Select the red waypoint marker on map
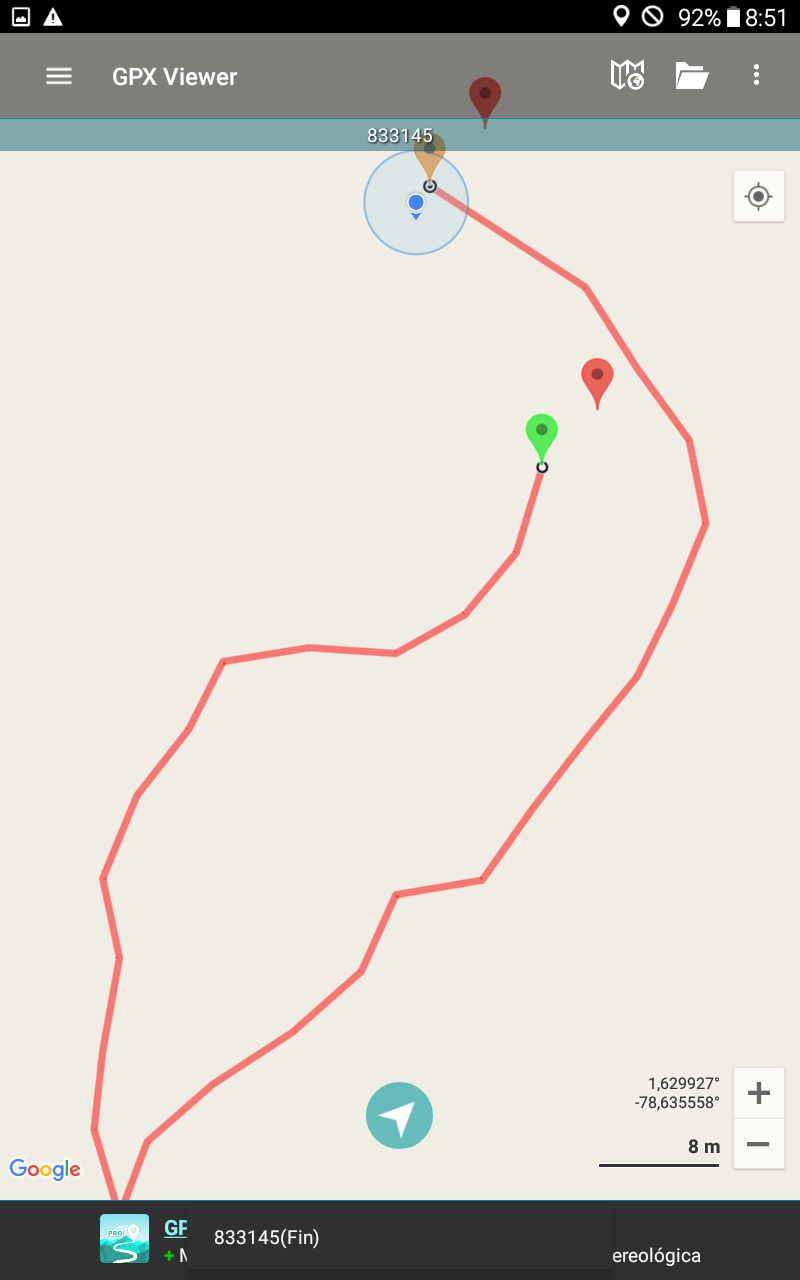 (x=597, y=379)
